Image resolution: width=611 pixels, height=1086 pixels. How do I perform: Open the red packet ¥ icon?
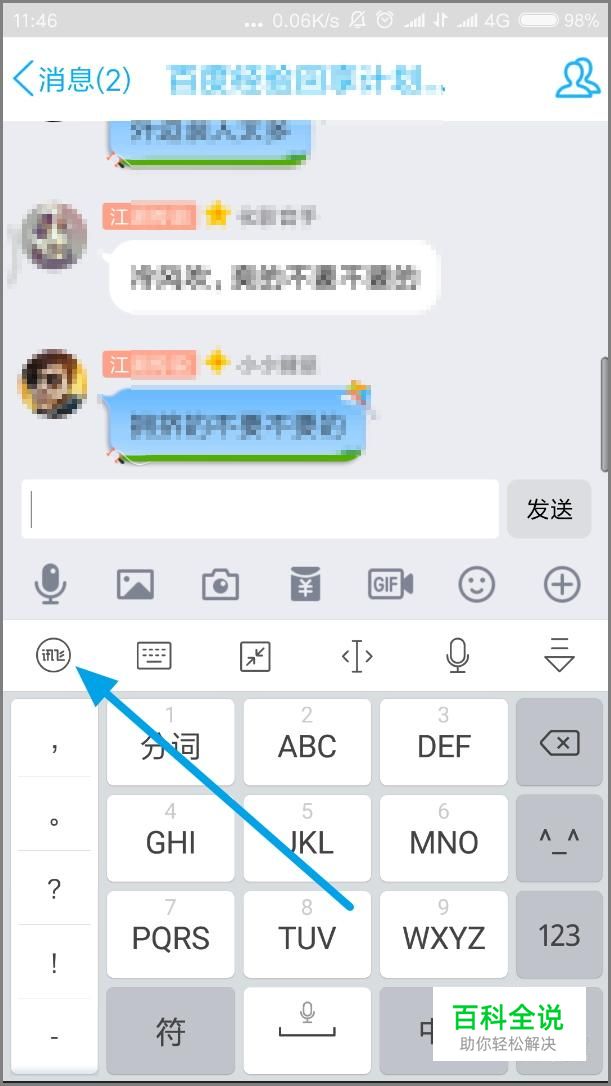[x=305, y=584]
